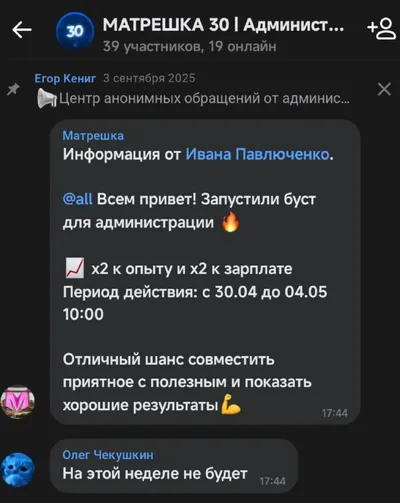Open Олег Чекушкин sender name
Screen dimensions: 400x503
tap(108, 454)
